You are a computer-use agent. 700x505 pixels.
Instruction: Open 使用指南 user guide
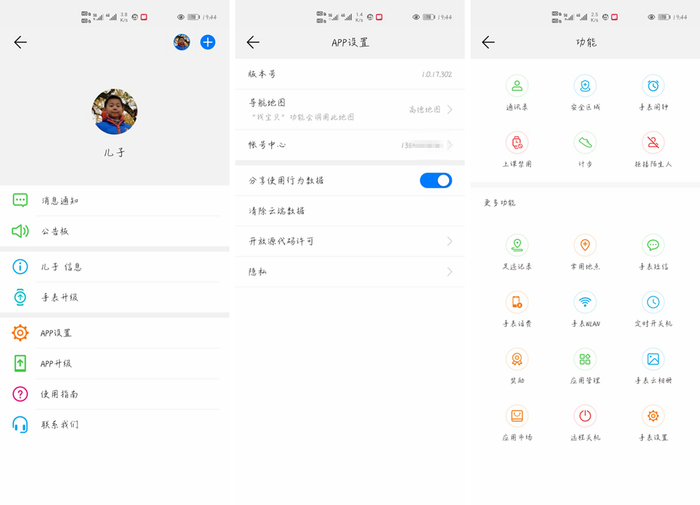(115, 394)
